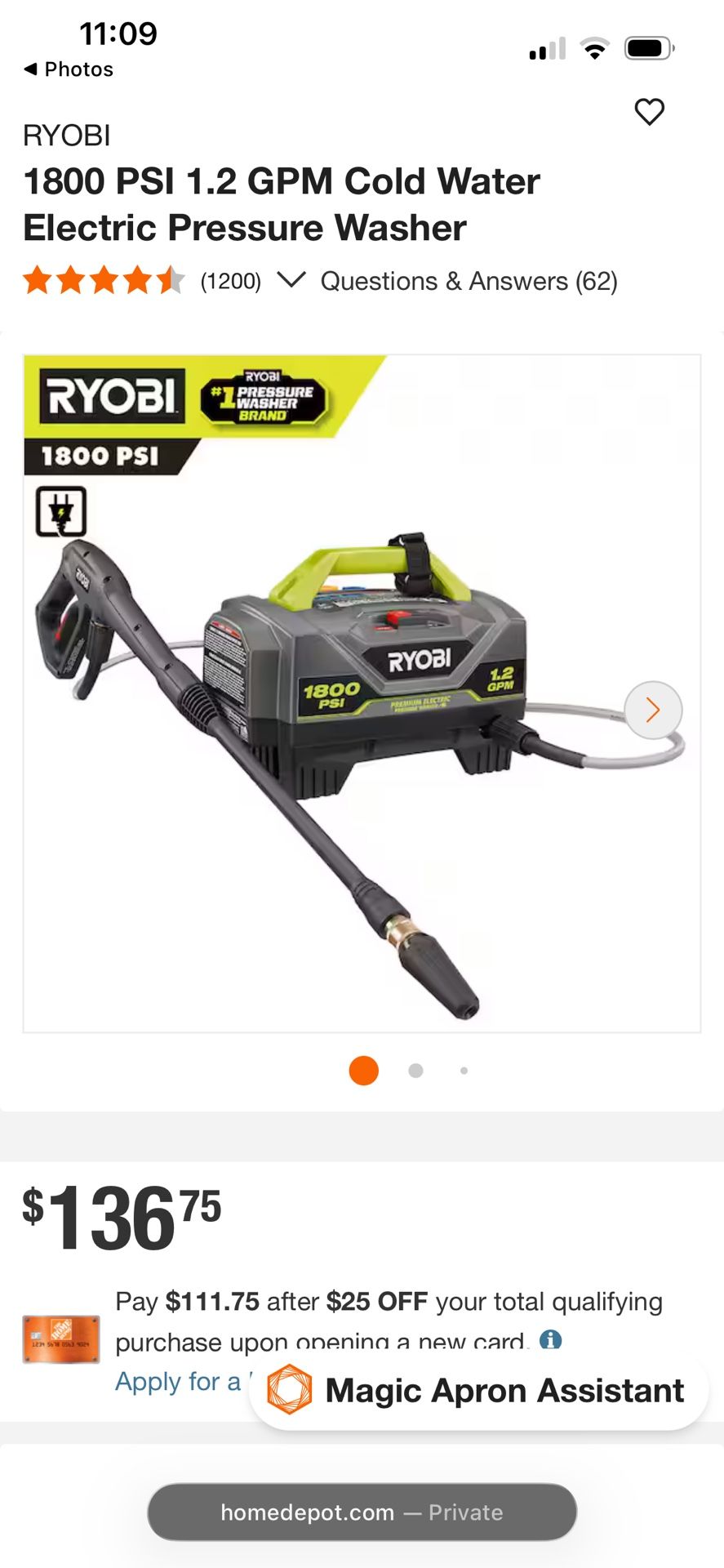Viewport: 724px width, 1568px height.
Task: Tap the battery icon in the status bar
Action: click(649, 47)
